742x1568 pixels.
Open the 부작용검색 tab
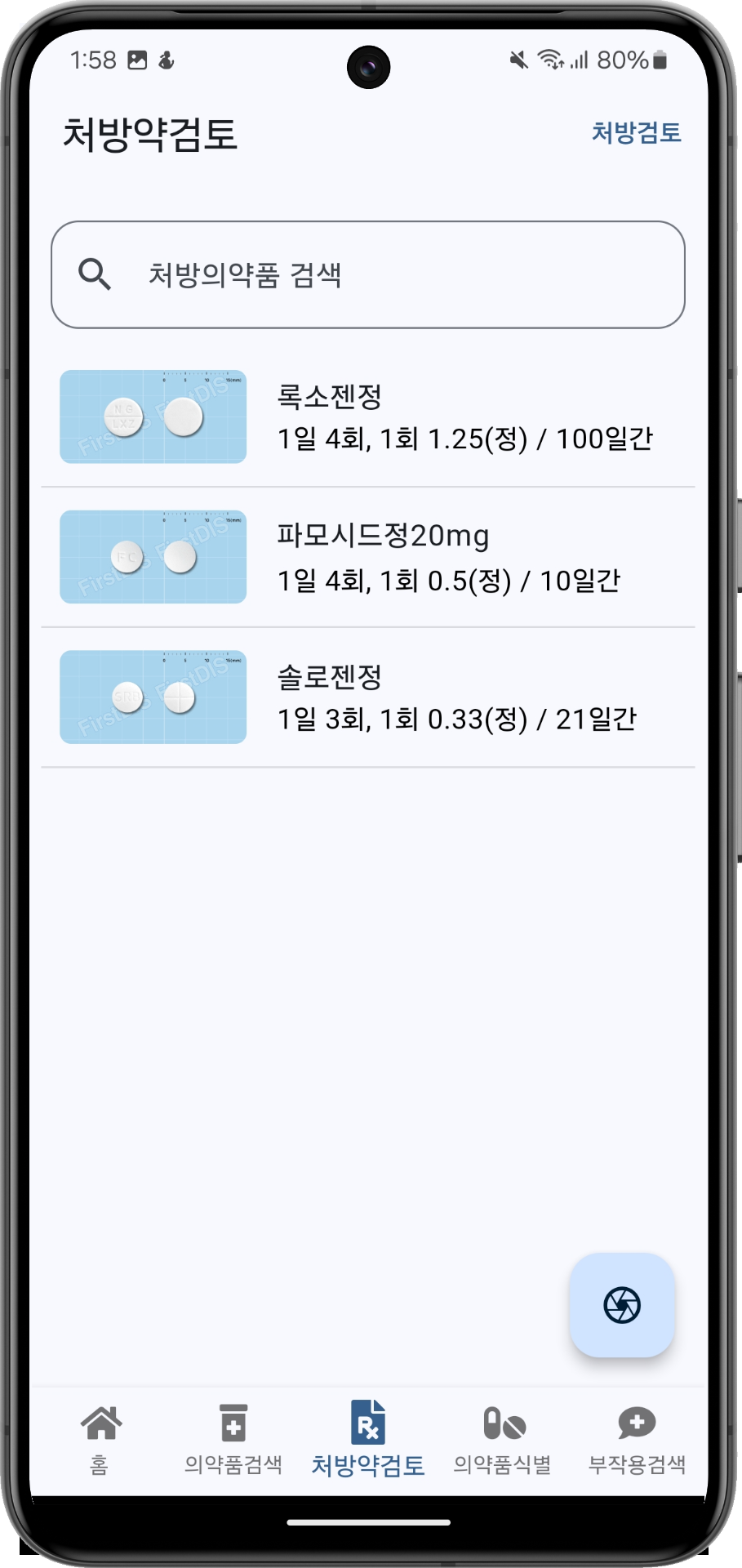pos(638,1441)
